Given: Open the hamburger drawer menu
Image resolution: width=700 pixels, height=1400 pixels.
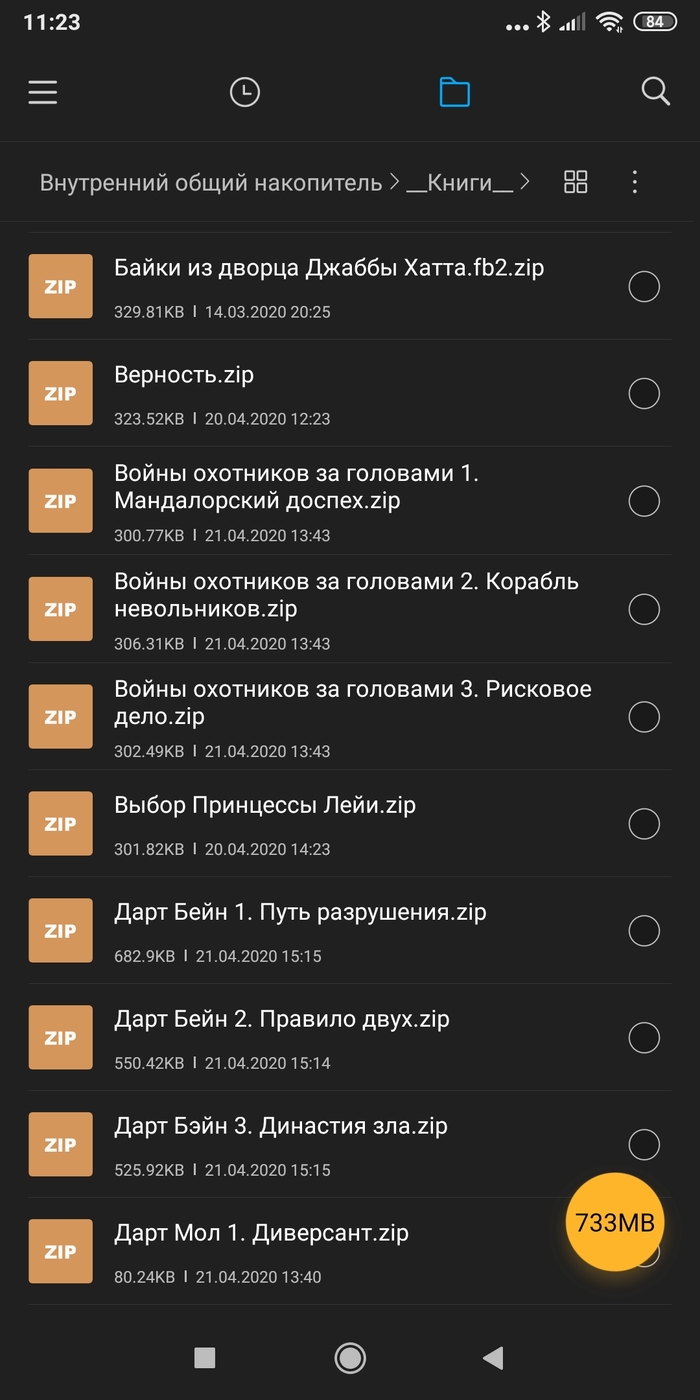Looking at the screenshot, I should [x=42, y=93].
